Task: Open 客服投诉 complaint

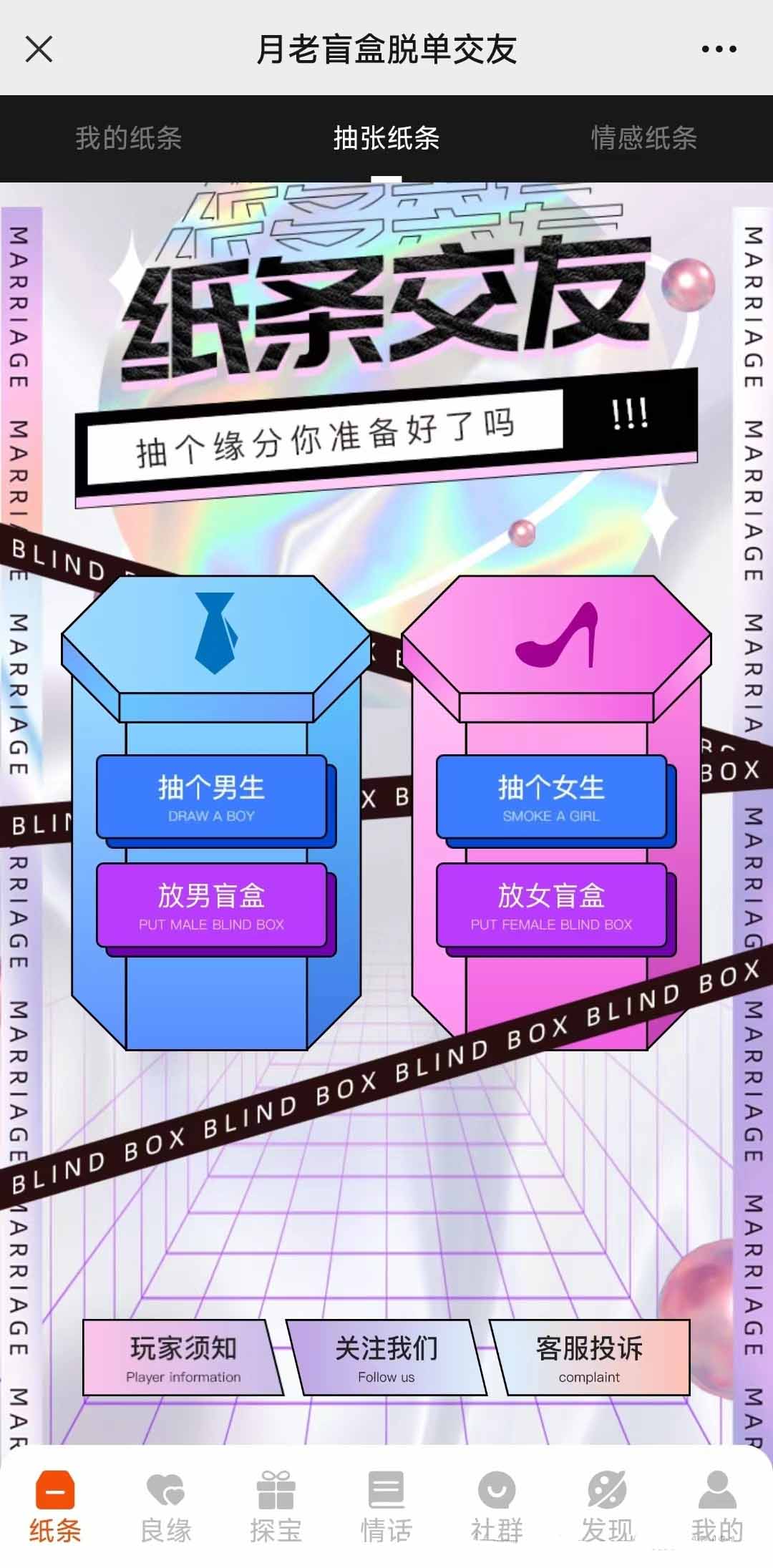Action: pyautogui.click(x=590, y=1358)
